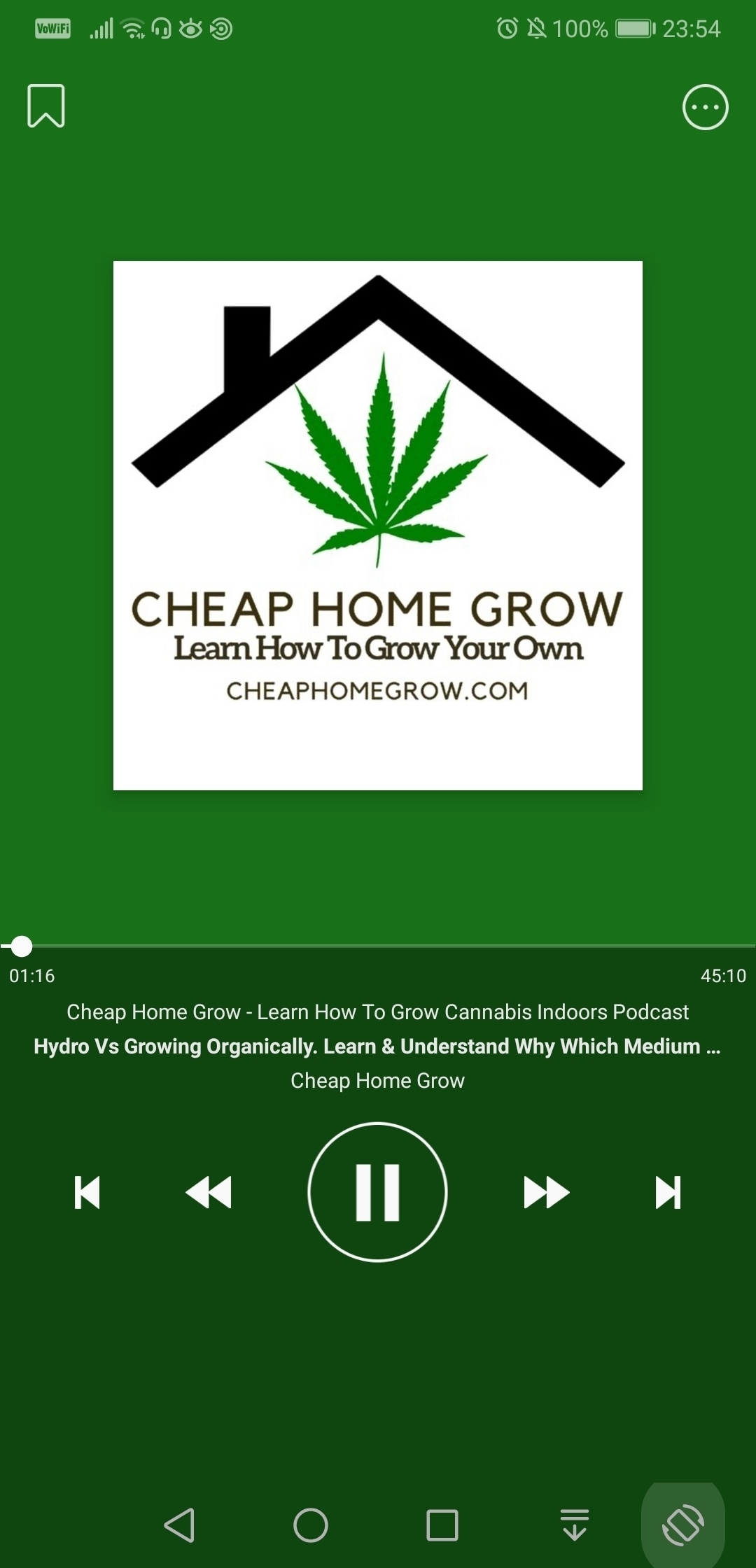Go back using system navigation
The width and height of the screenshot is (756, 1568).
(x=179, y=1525)
